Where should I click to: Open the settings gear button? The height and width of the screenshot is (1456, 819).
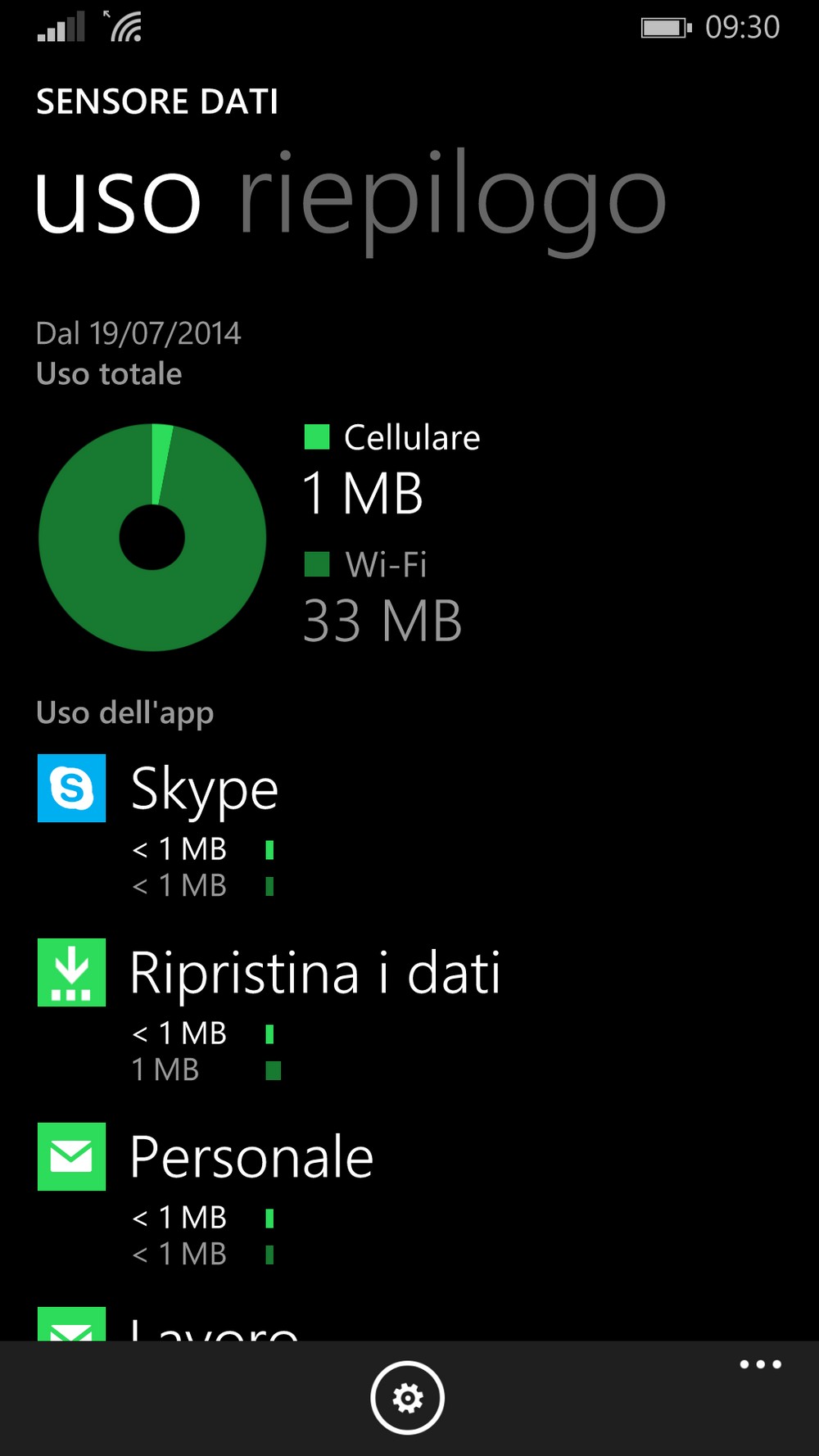[407, 1398]
